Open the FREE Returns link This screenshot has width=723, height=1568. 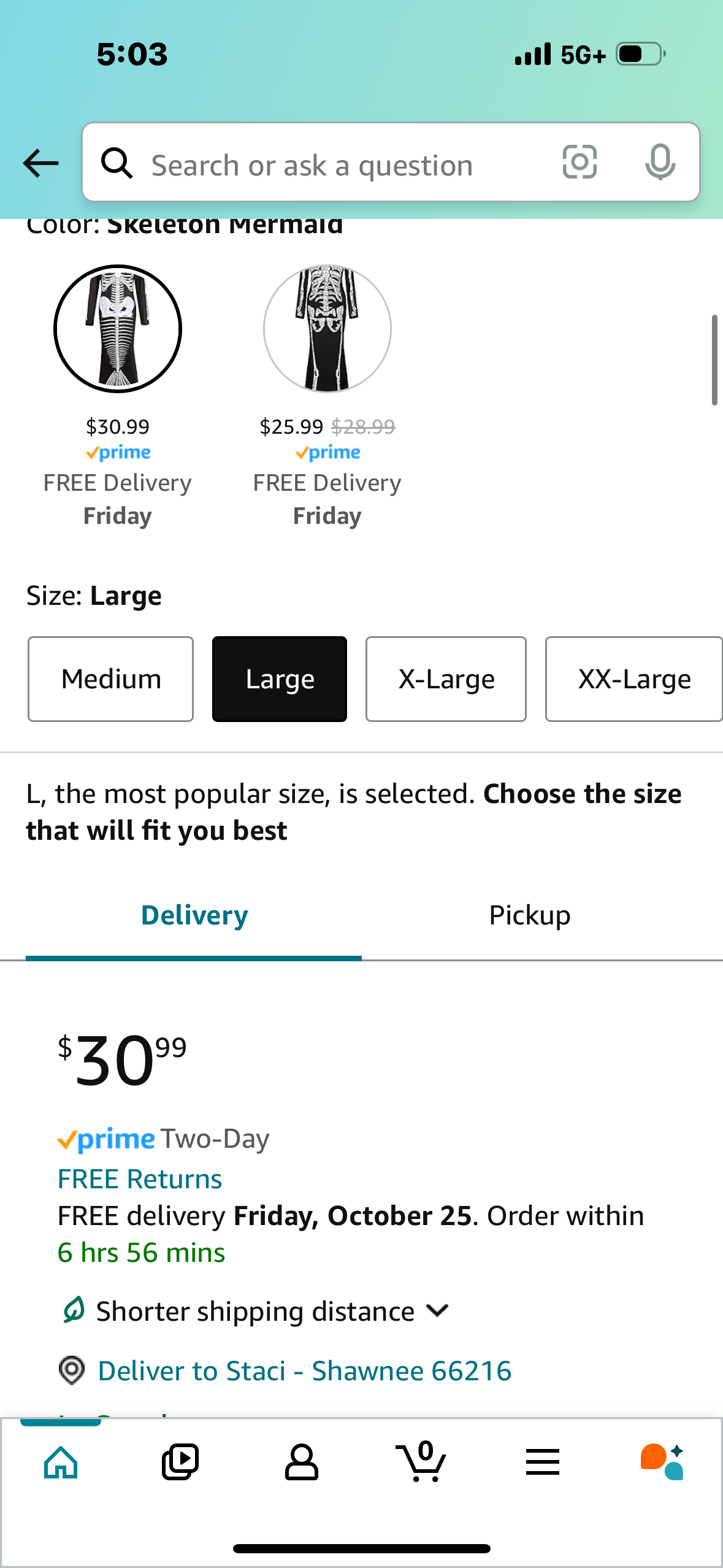[140, 1179]
